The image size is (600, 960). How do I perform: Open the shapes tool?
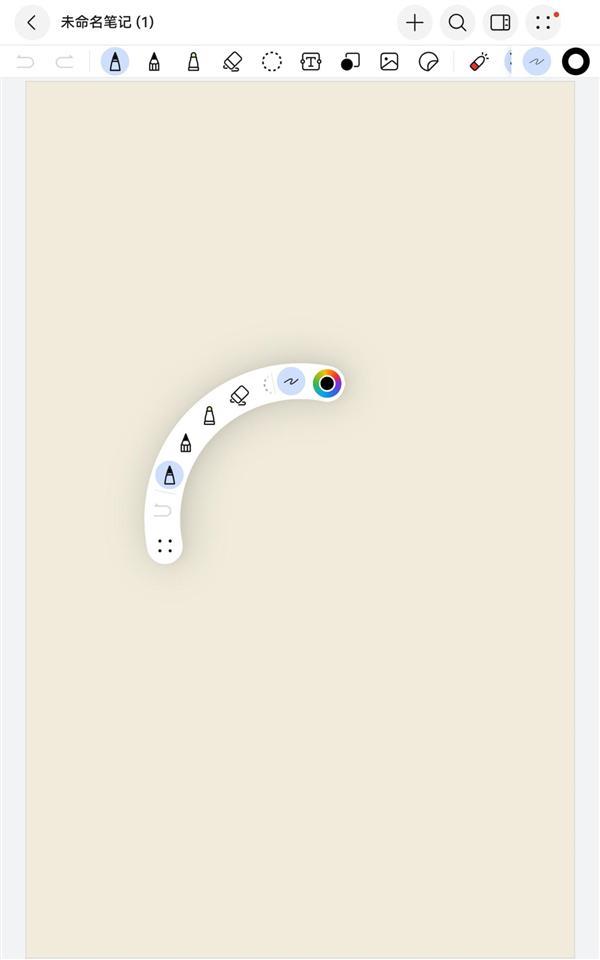pyautogui.click(x=350, y=62)
